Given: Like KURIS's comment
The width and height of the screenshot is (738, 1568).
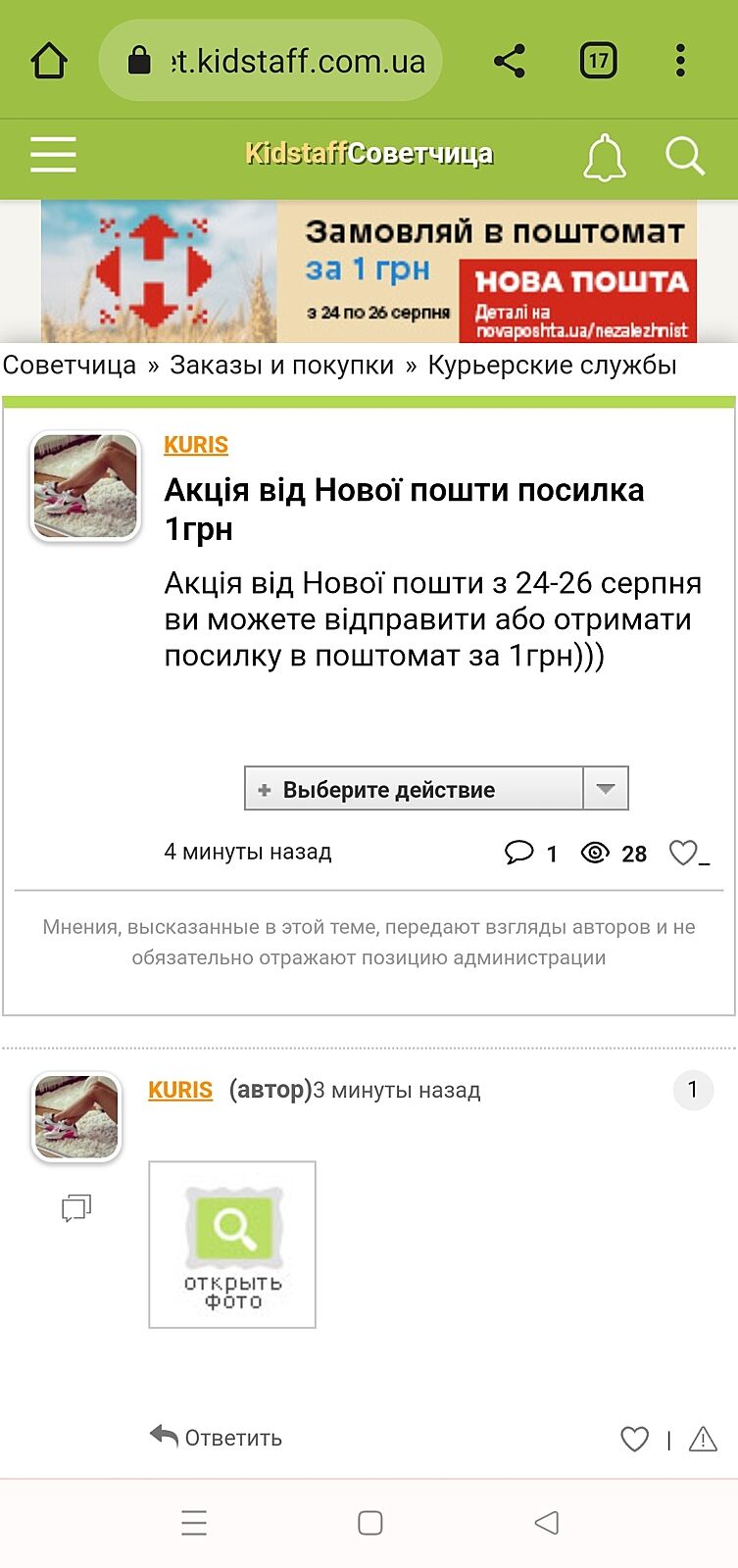Looking at the screenshot, I should [x=634, y=1439].
